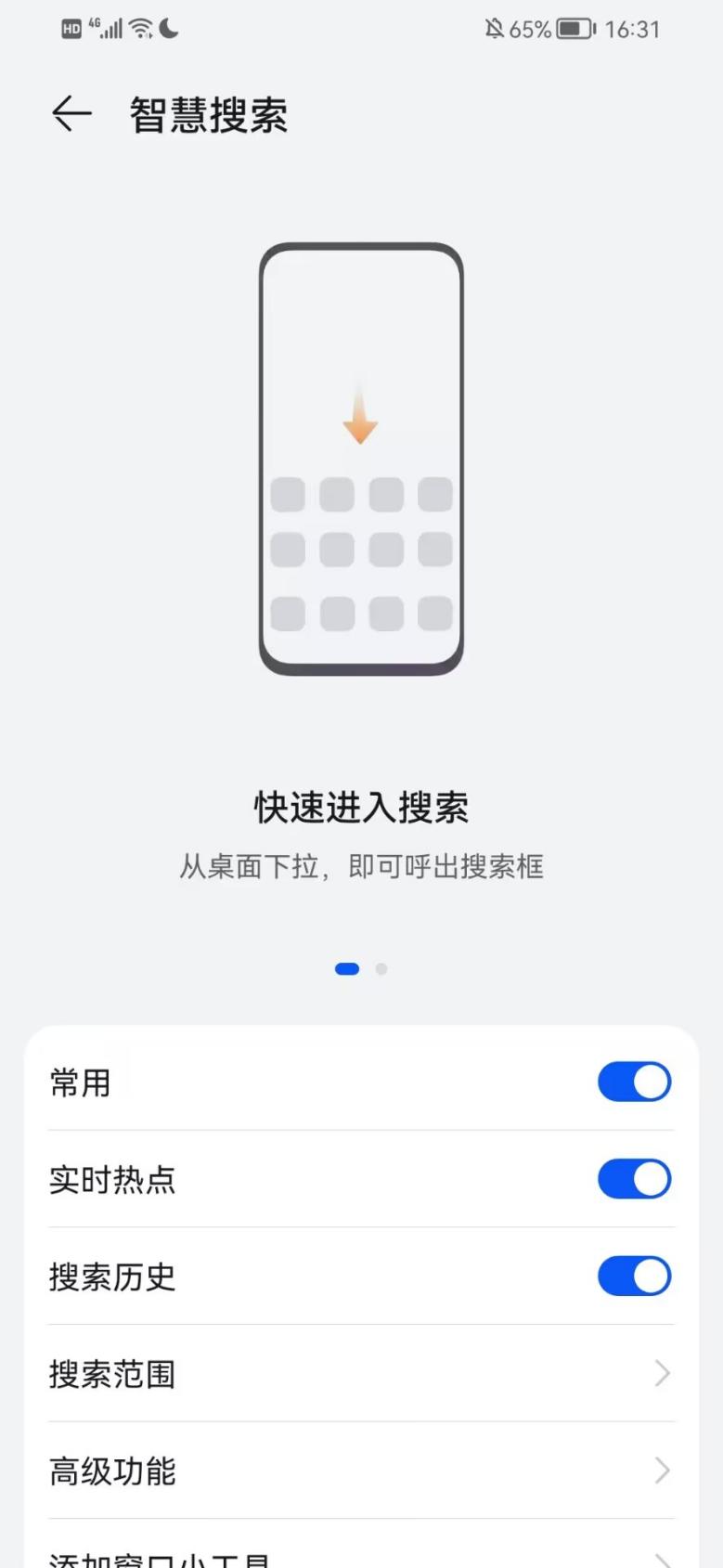Tap the mobile signal strength icon

tap(109, 29)
